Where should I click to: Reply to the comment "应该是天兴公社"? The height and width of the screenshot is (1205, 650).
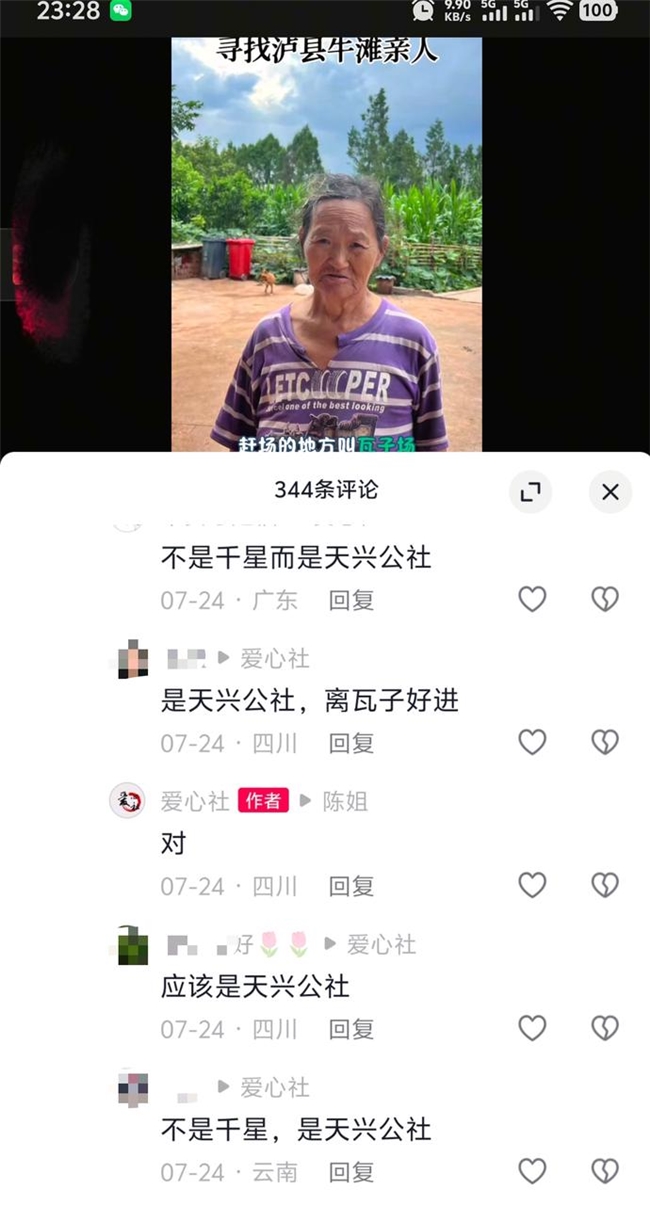pos(351,1029)
